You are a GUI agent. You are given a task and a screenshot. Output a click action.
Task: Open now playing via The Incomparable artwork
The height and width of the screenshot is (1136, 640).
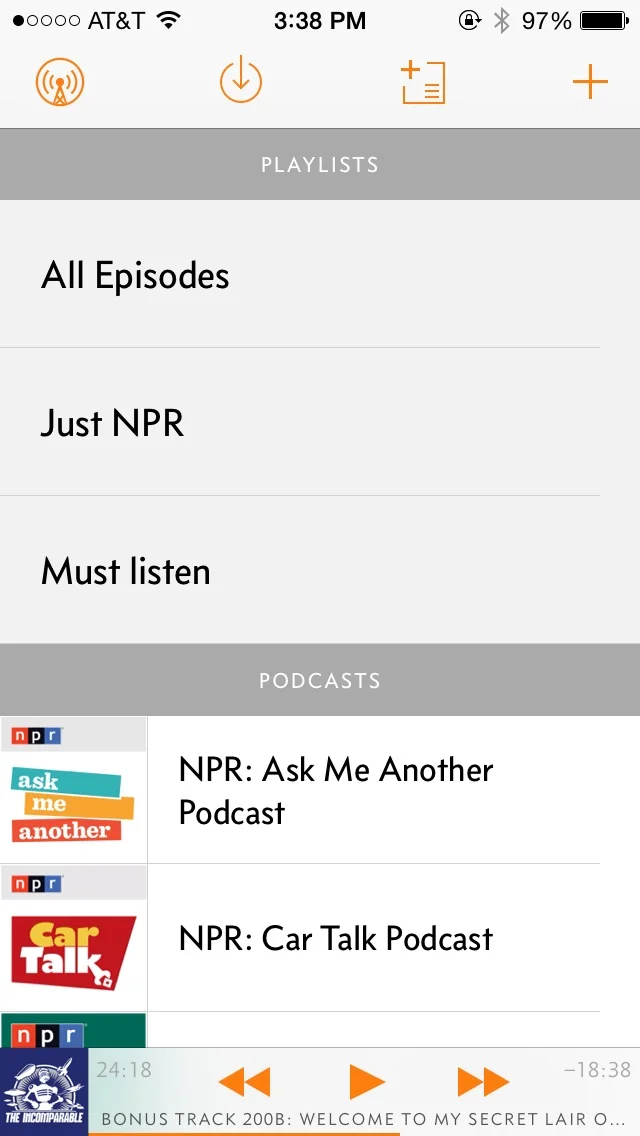43,1091
